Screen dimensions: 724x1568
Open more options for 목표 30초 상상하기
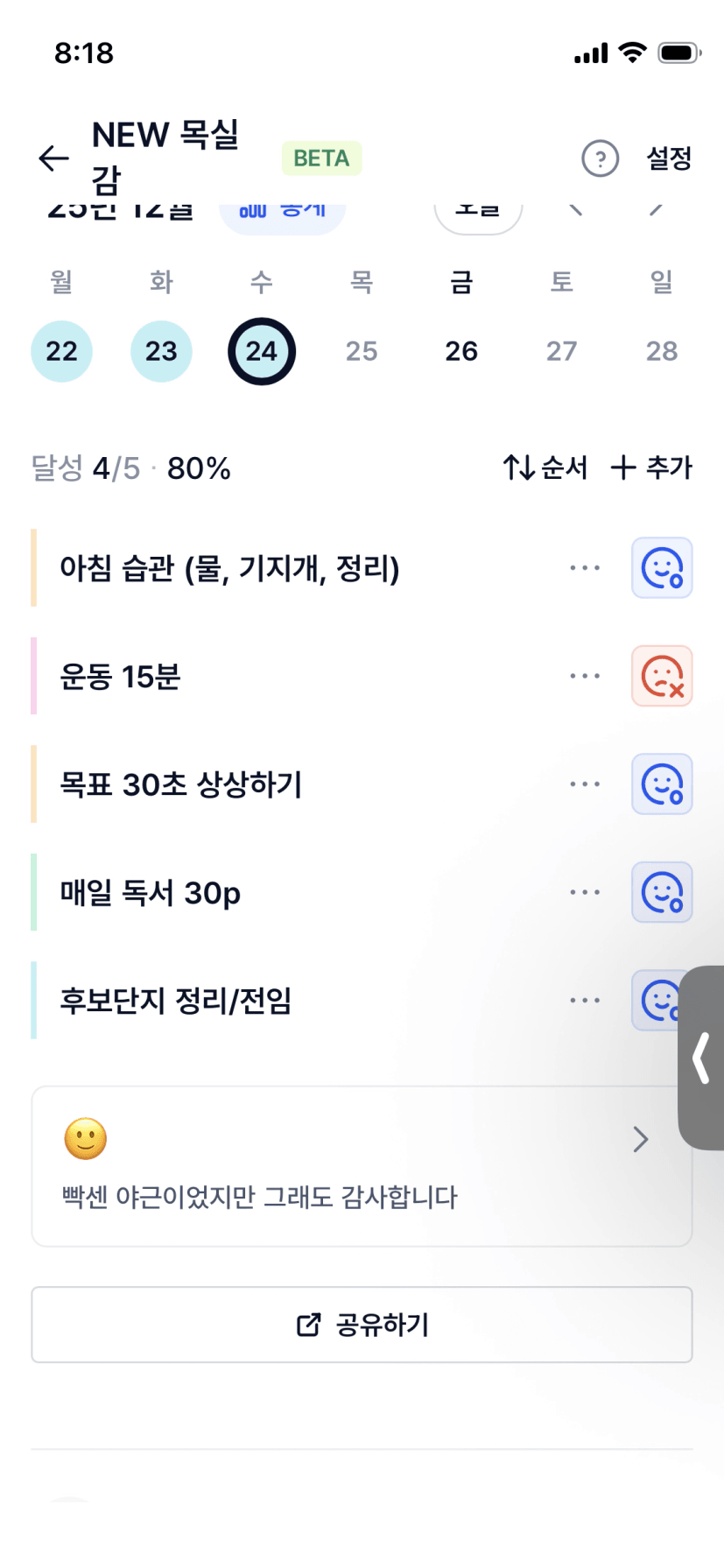584,784
